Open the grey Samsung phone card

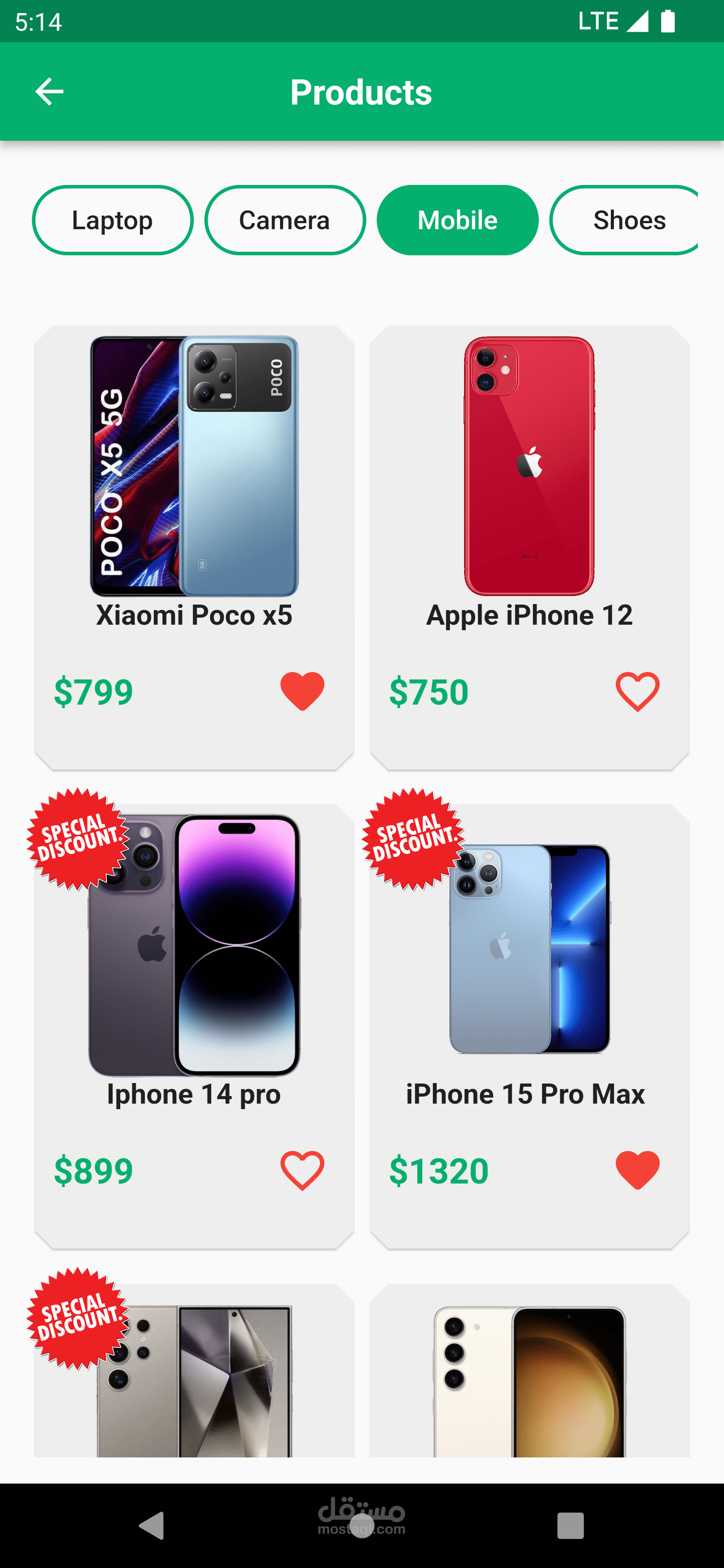[x=194, y=1376]
